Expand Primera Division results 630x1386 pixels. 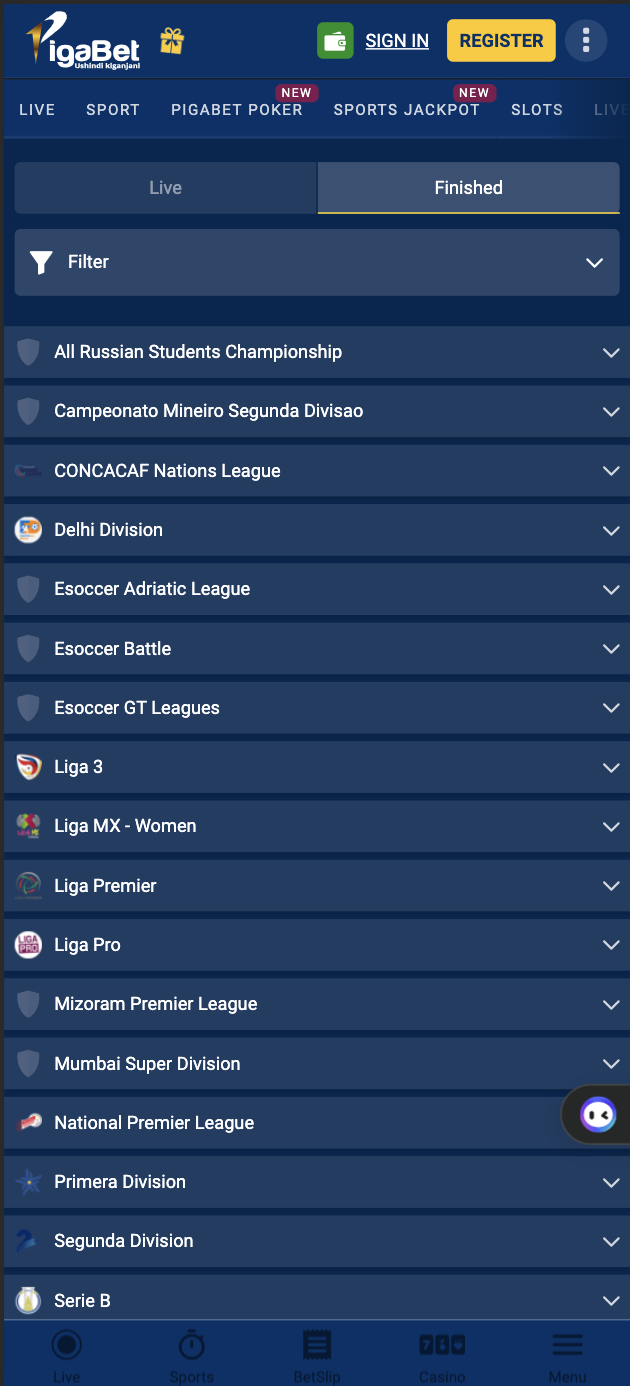(317, 1182)
